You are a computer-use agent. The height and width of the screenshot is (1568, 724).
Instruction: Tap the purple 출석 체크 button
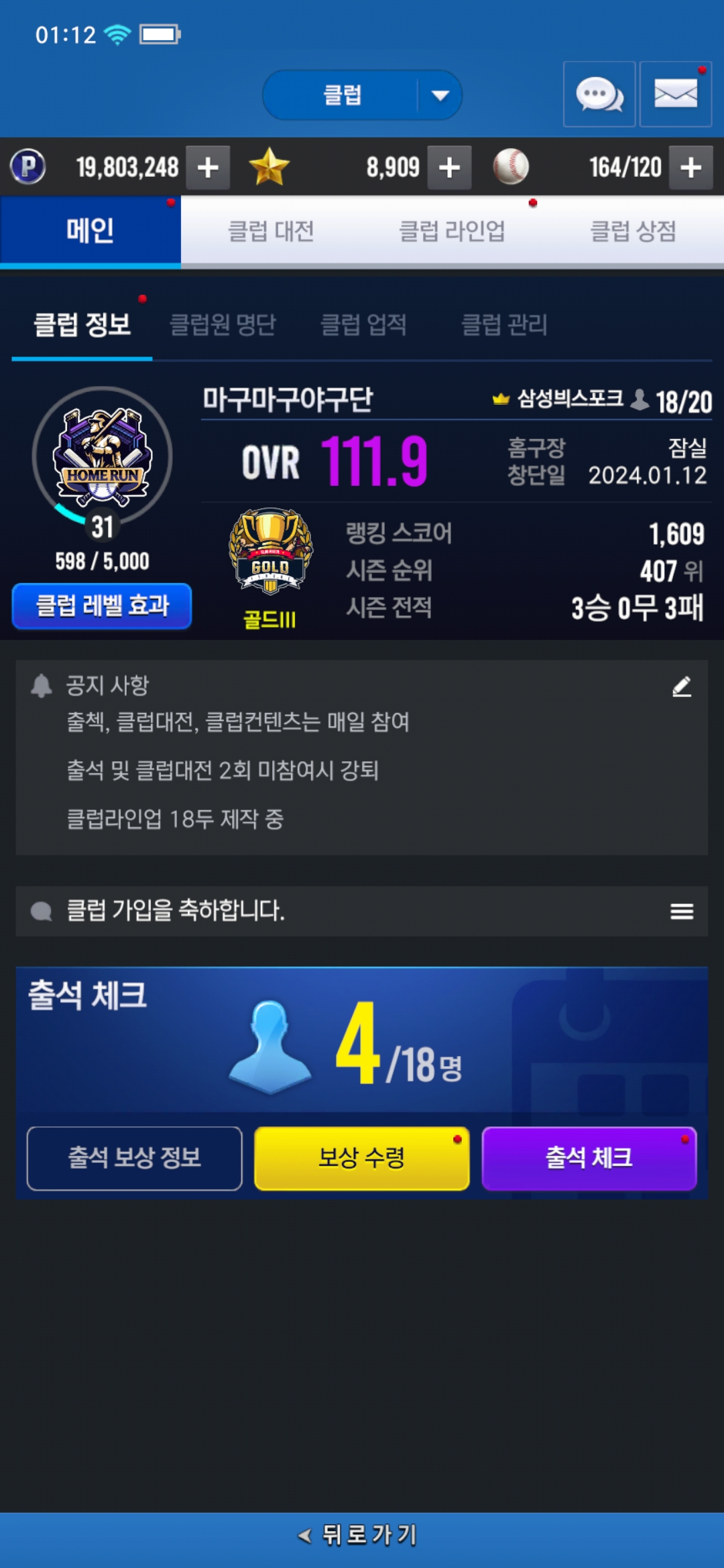click(x=589, y=1158)
